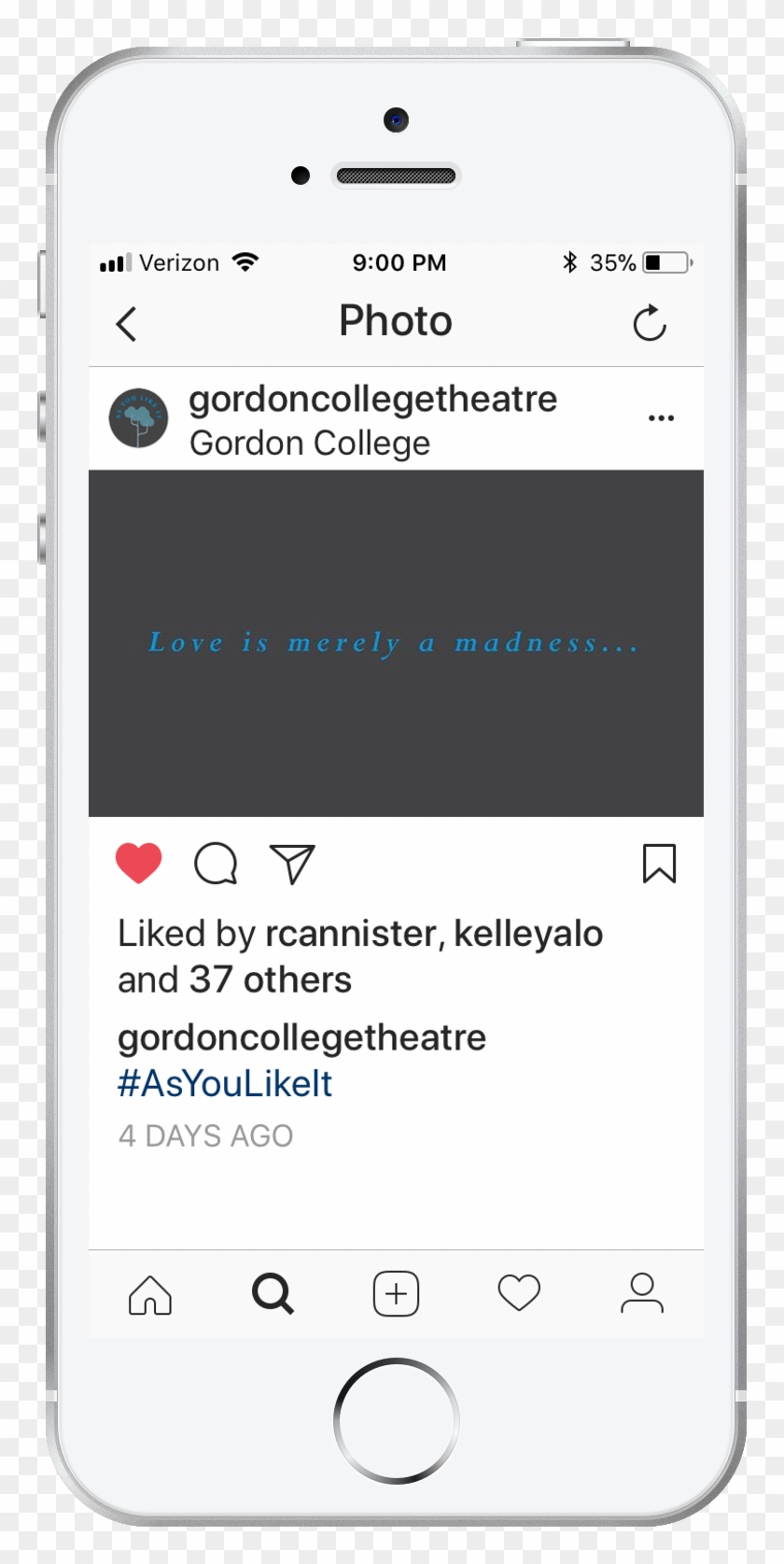View kelleyalo's profile from the likes line

click(x=528, y=934)
